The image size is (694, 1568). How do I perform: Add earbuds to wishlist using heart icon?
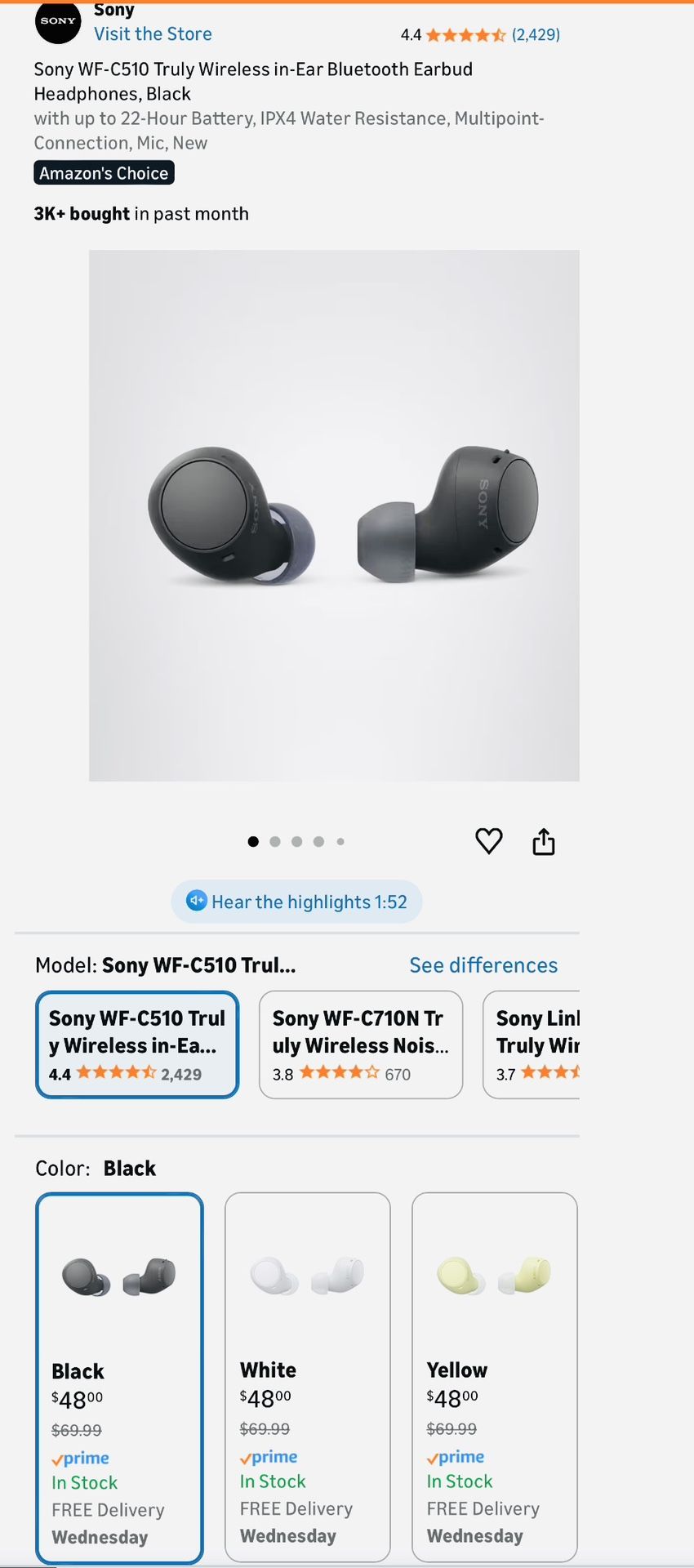tap(489, 840)
